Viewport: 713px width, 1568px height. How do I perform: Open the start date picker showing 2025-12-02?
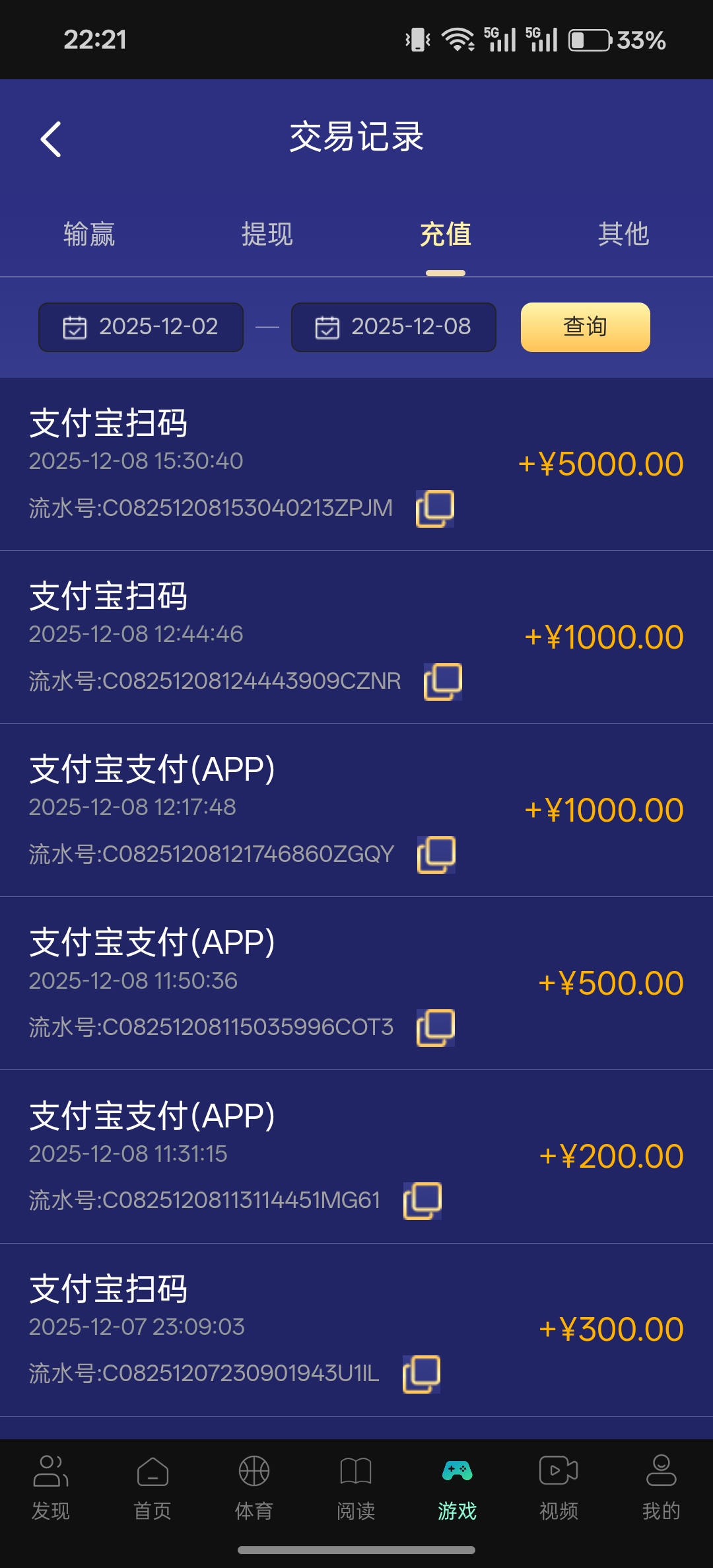[x=141, y=326]
